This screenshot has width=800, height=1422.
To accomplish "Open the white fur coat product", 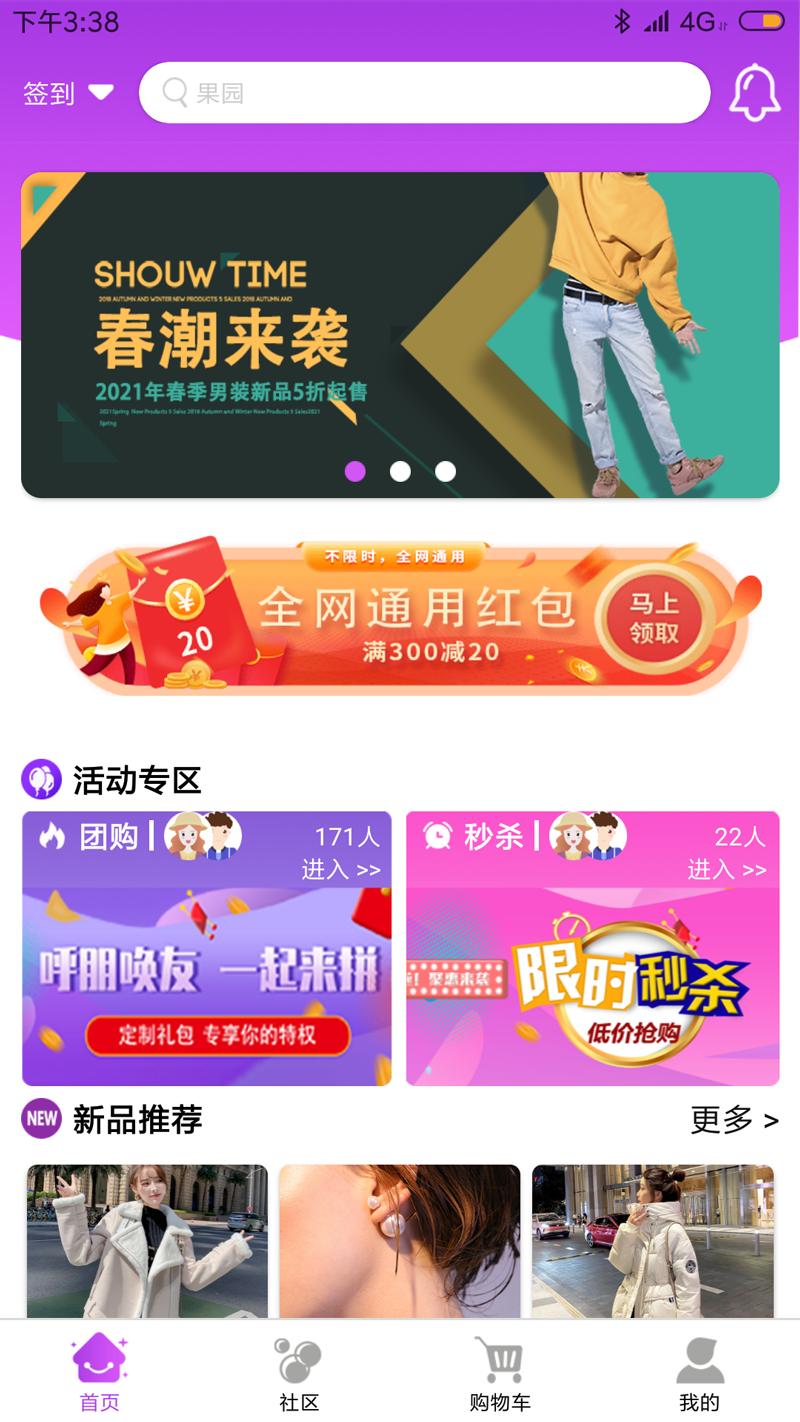I will point(147,1241).
